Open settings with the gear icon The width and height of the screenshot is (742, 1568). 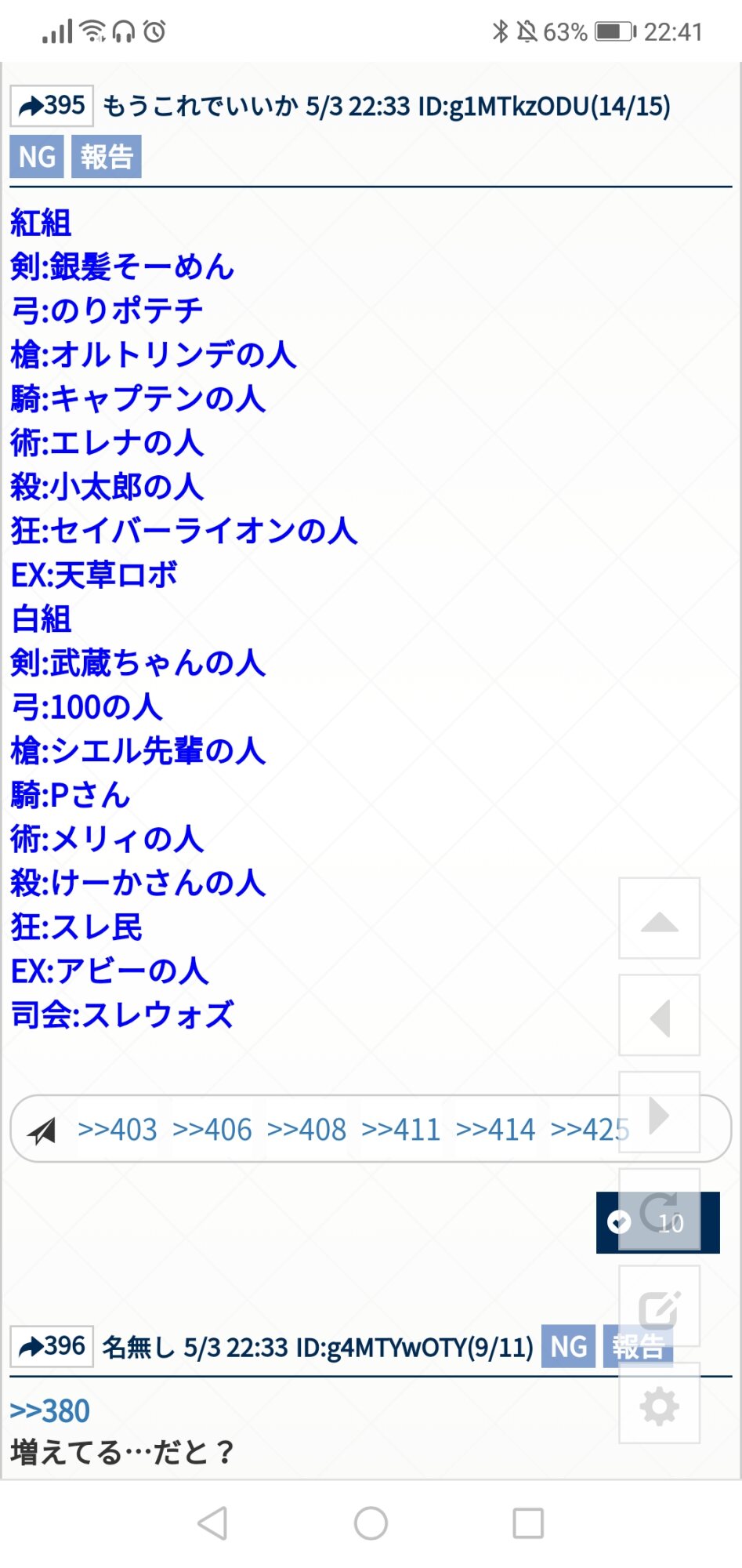pyautogui.click(x=659, y=1404)
